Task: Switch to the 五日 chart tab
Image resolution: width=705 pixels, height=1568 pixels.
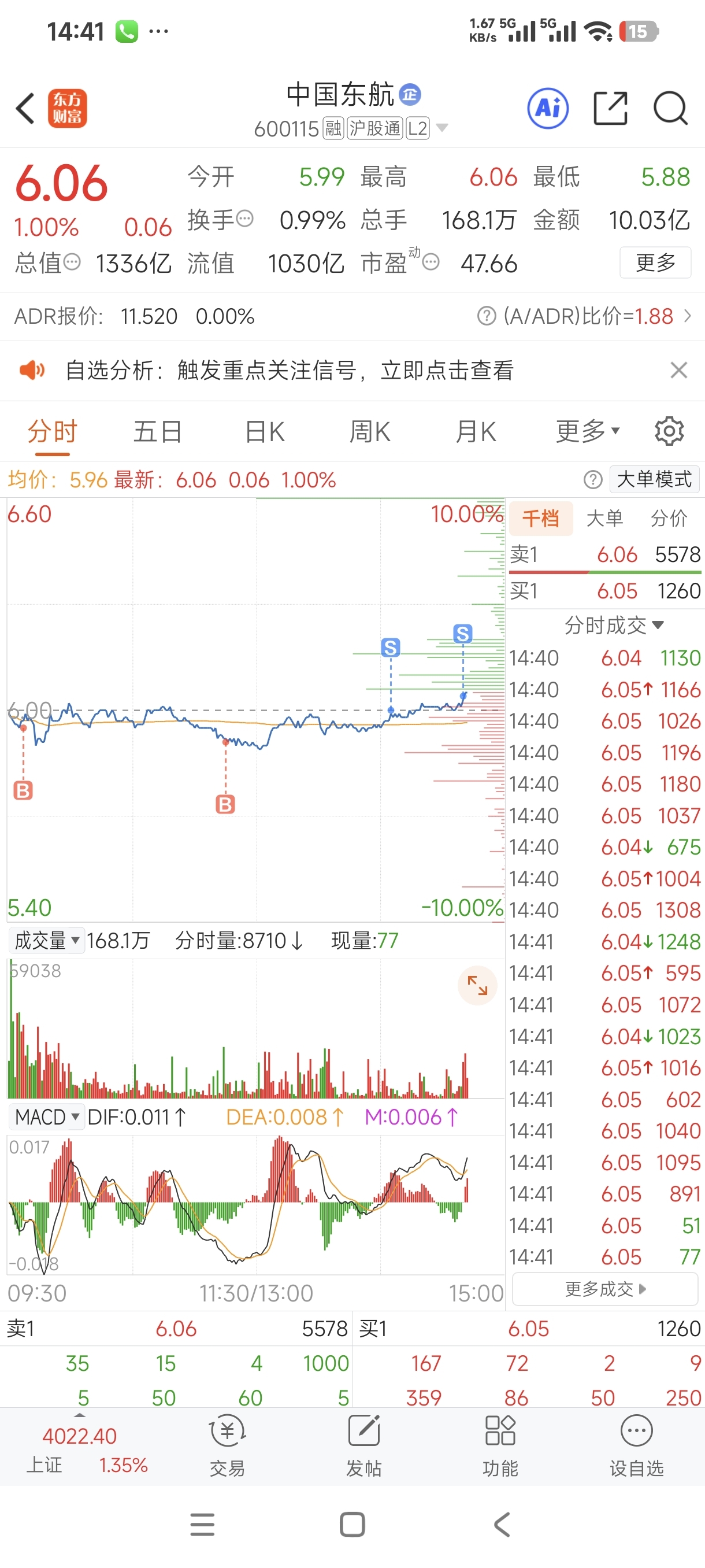Action: 158,431
